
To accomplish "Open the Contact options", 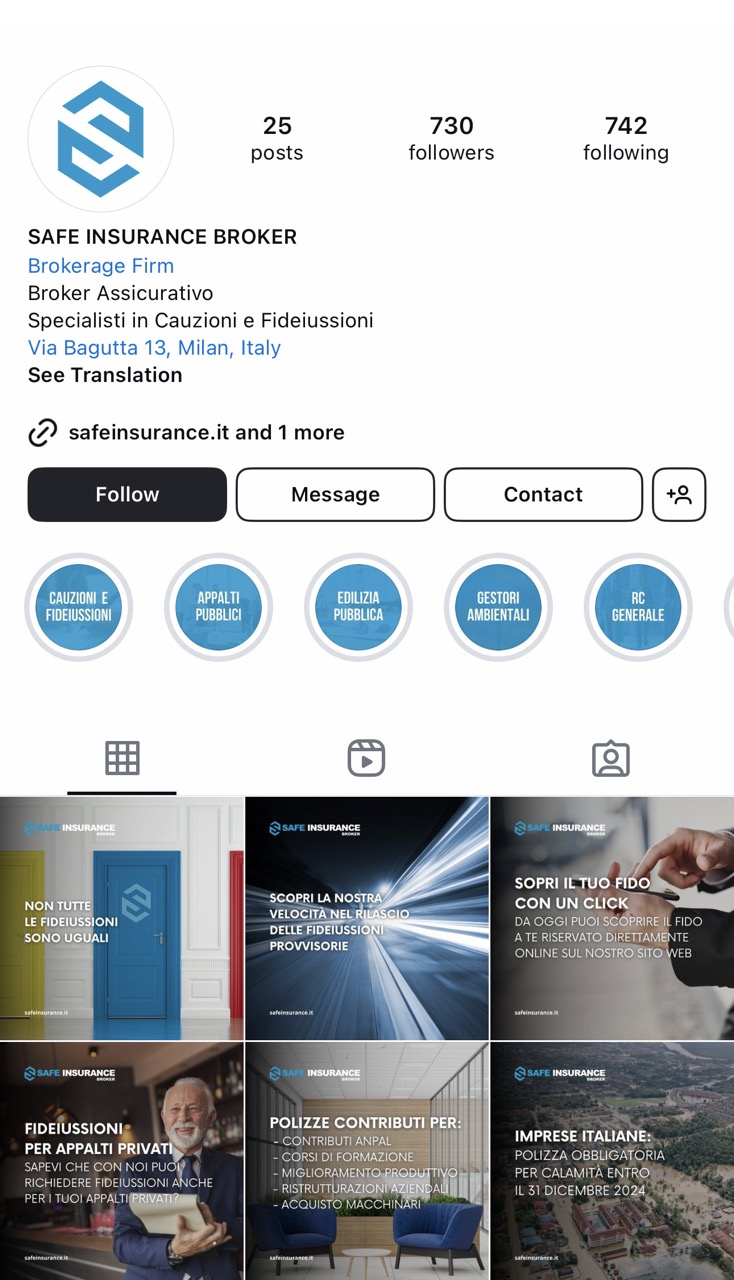I will [543, 494].
